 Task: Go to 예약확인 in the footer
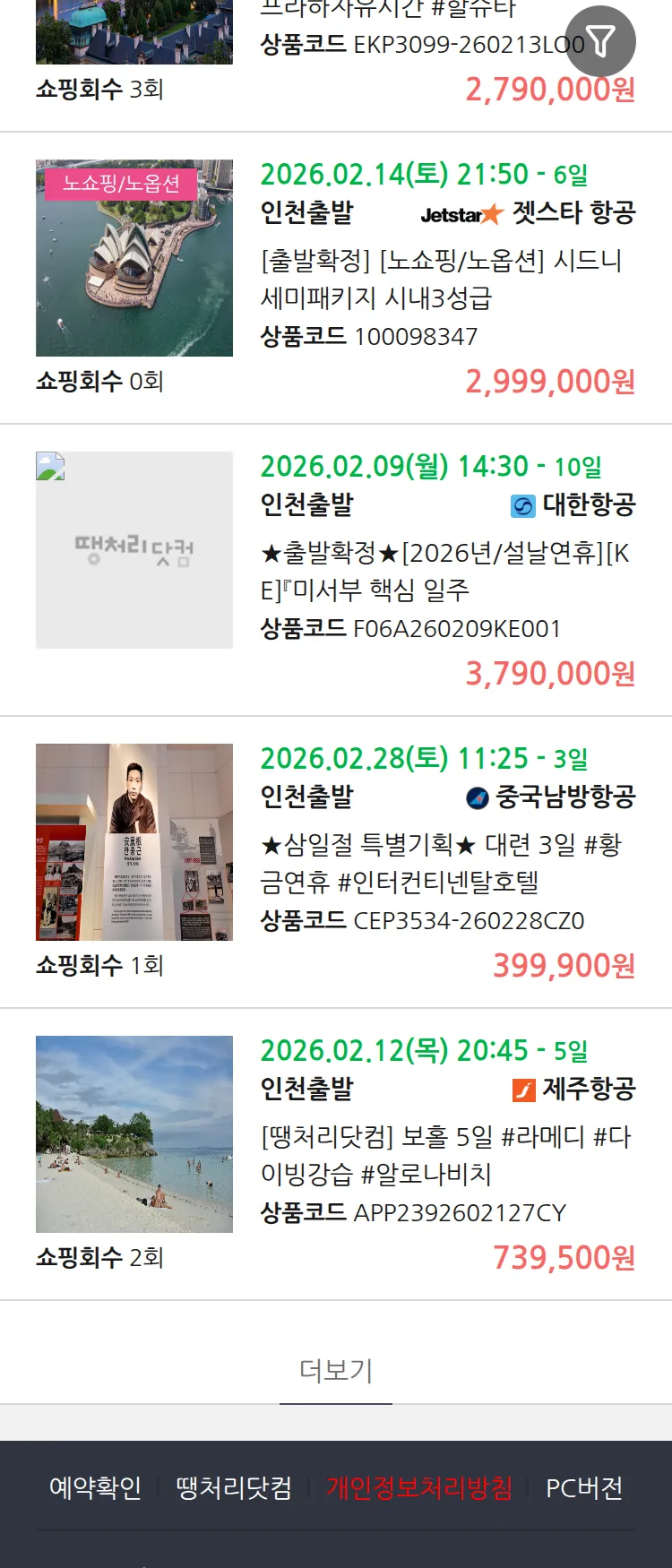pos(95,1488)
